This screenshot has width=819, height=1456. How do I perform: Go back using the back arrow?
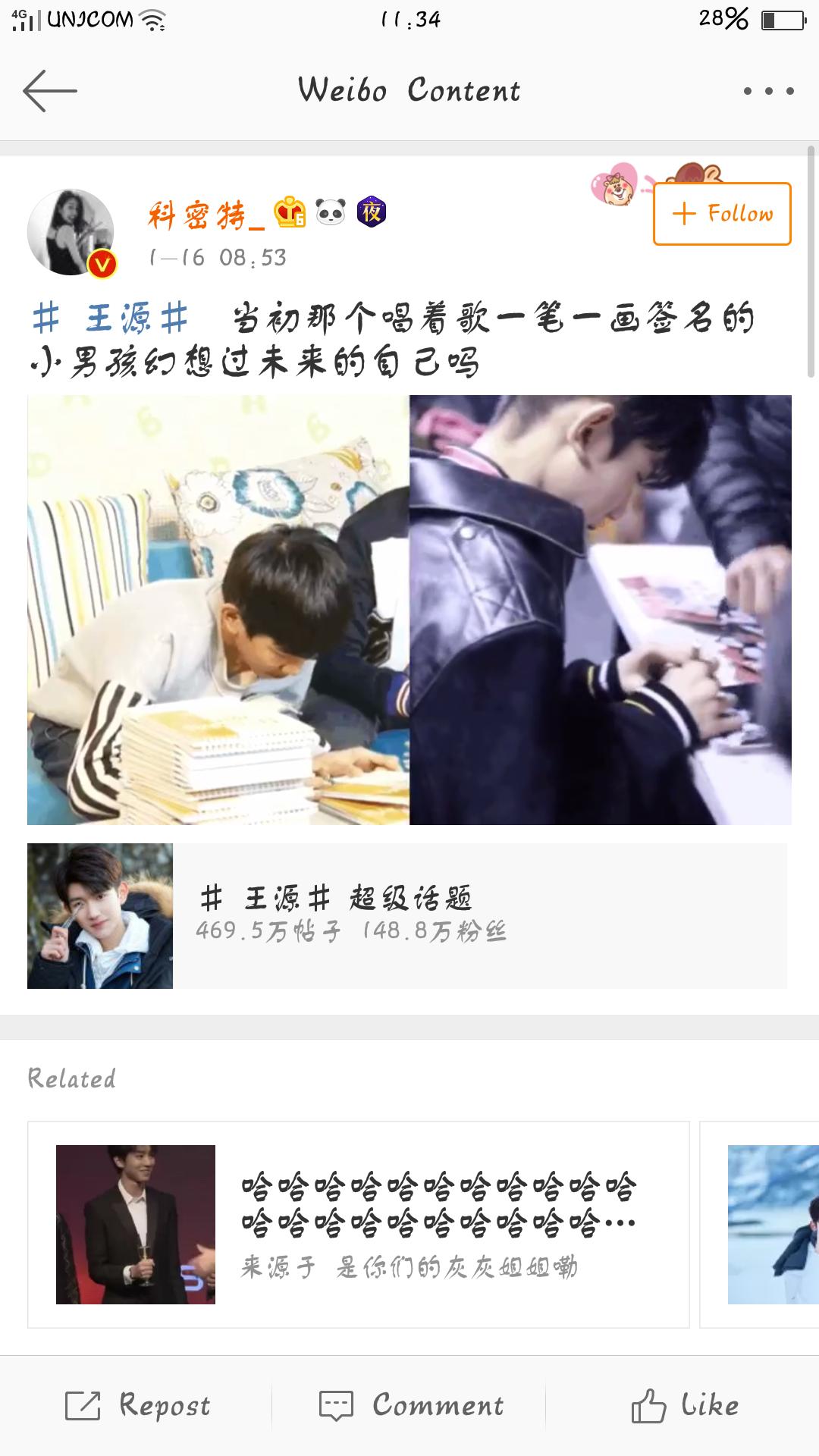(50, 91)
